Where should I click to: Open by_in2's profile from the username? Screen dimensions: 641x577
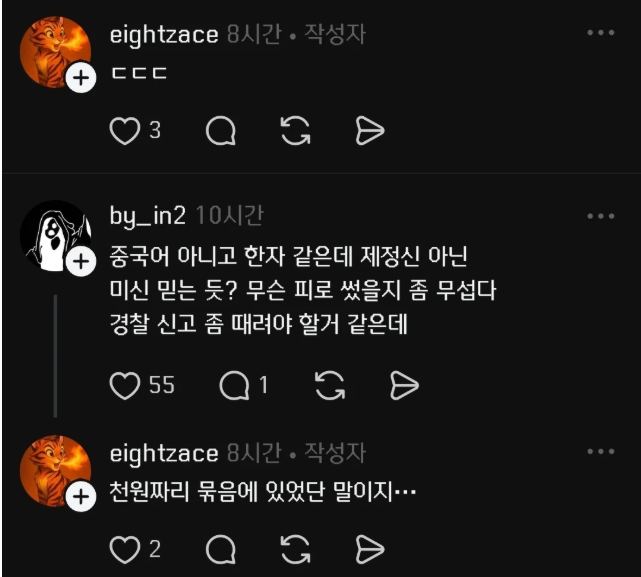coord(148,216)
